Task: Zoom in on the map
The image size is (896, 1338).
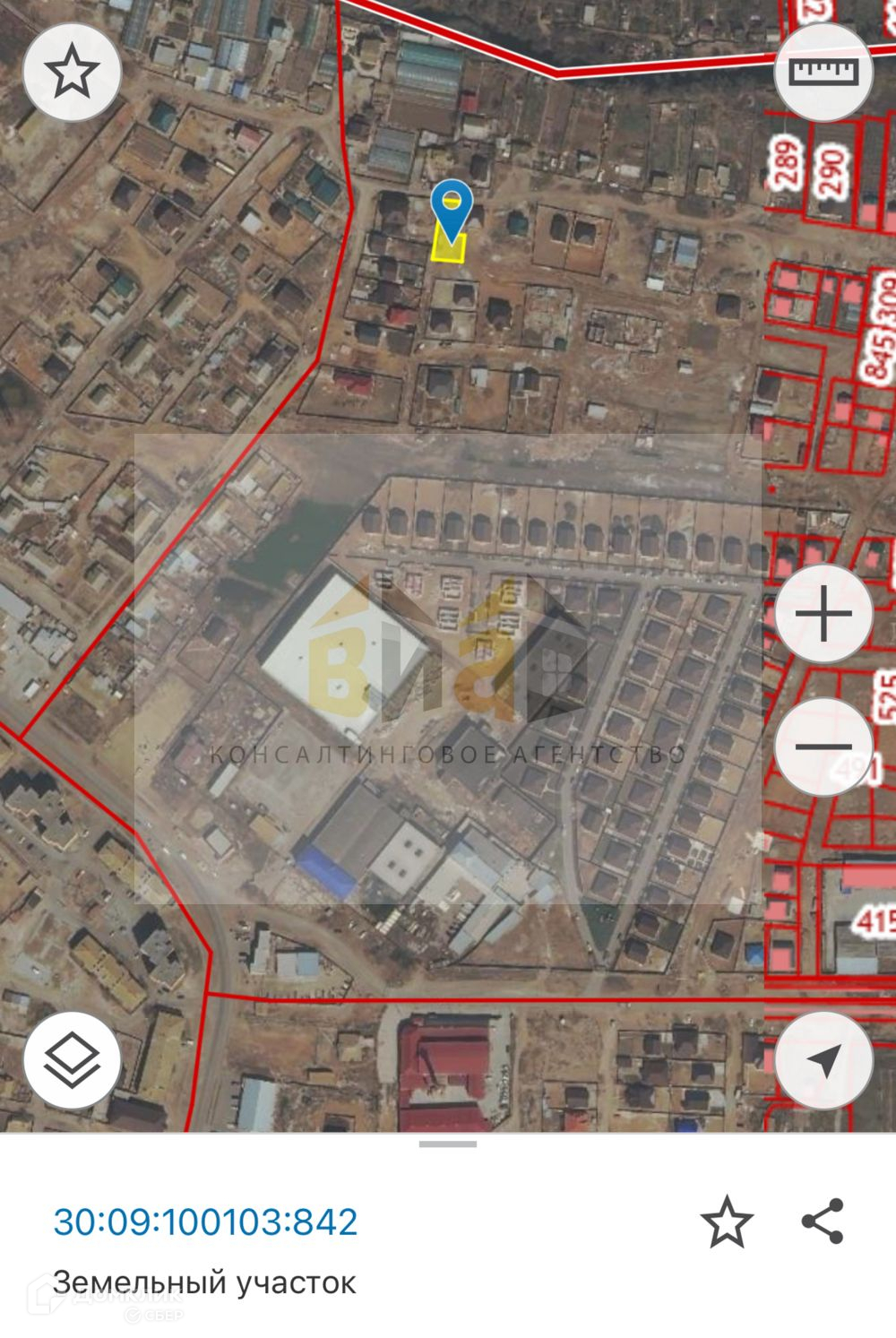Action: (823, 615)
